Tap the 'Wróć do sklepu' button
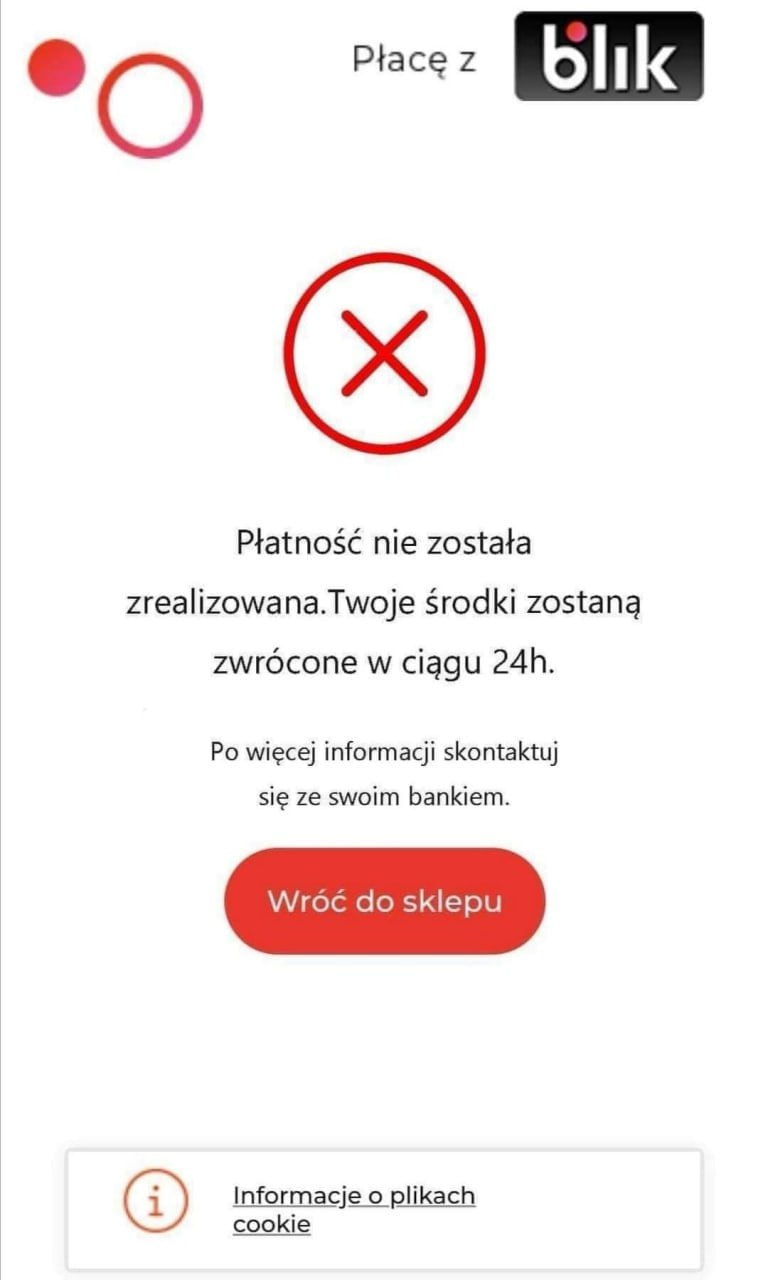The height and width of the screenshot is (1280, 768). coord(384,901)
